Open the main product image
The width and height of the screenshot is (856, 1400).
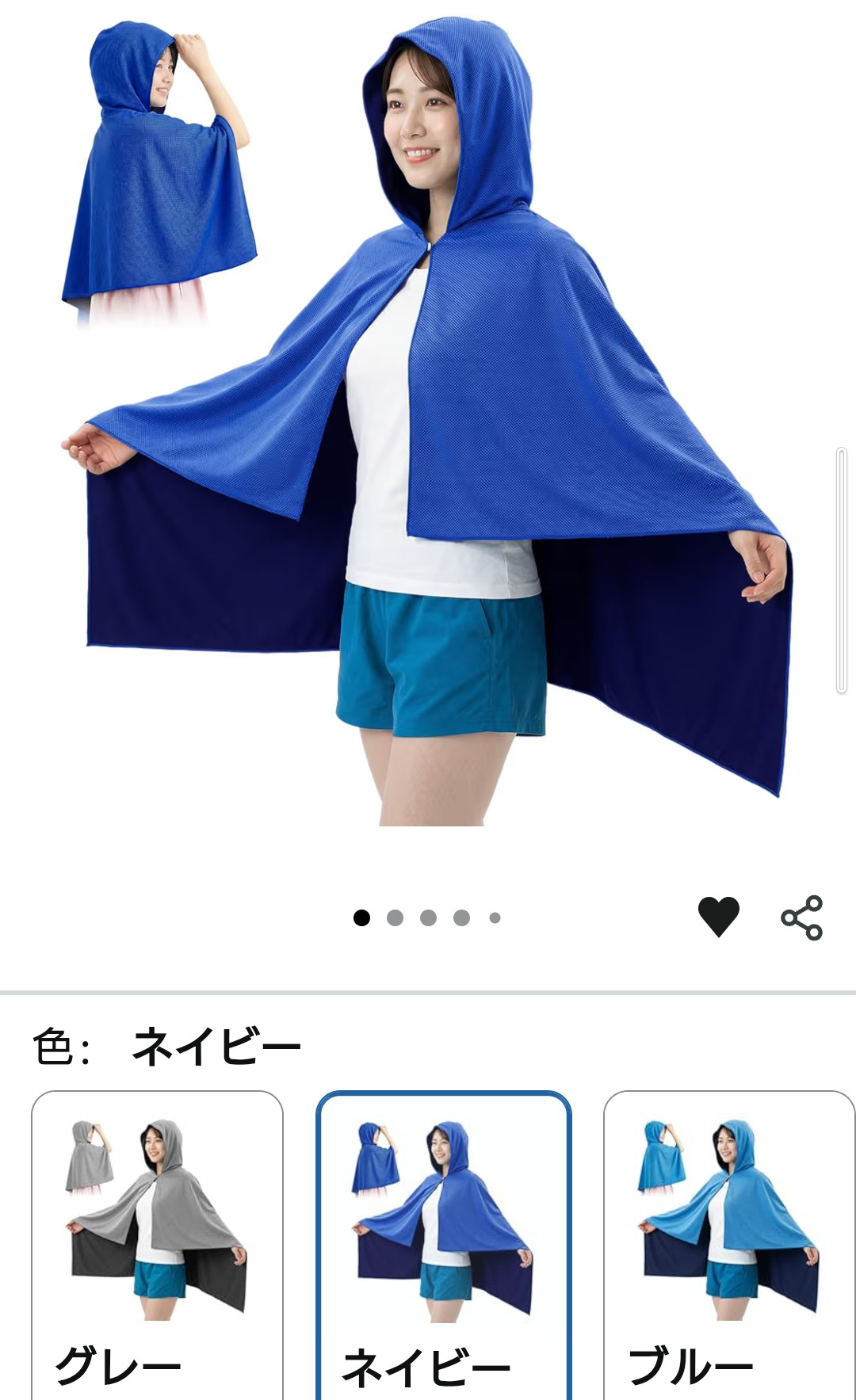[428, 428]
